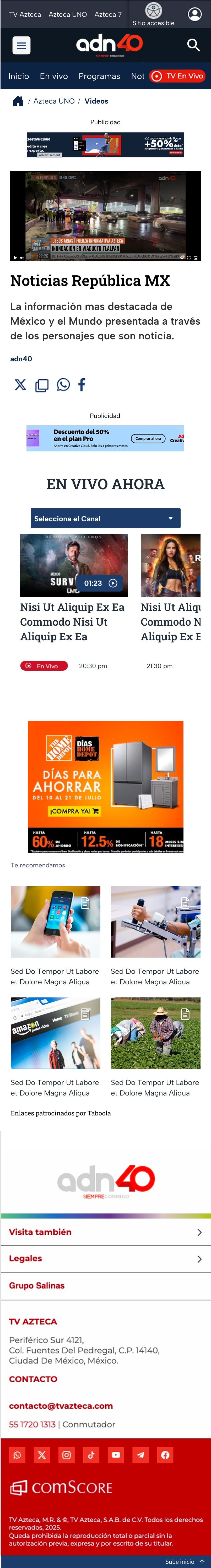This screenshot has width=211, height=1568.
Task: Open the search magnifier
Action: pyautogui.click(x=193, y=45)
